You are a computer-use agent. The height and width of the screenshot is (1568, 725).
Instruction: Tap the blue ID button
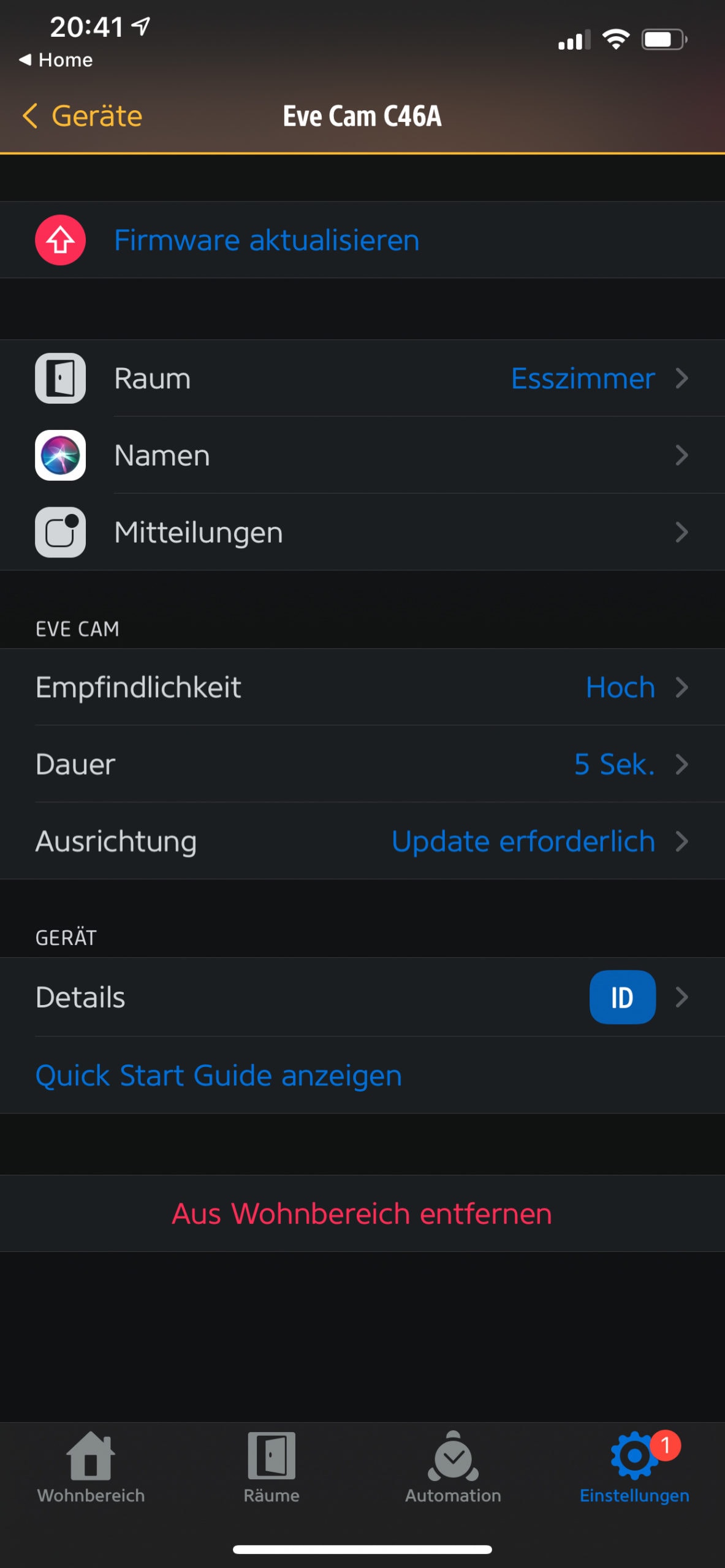click(x=621, y=997)
